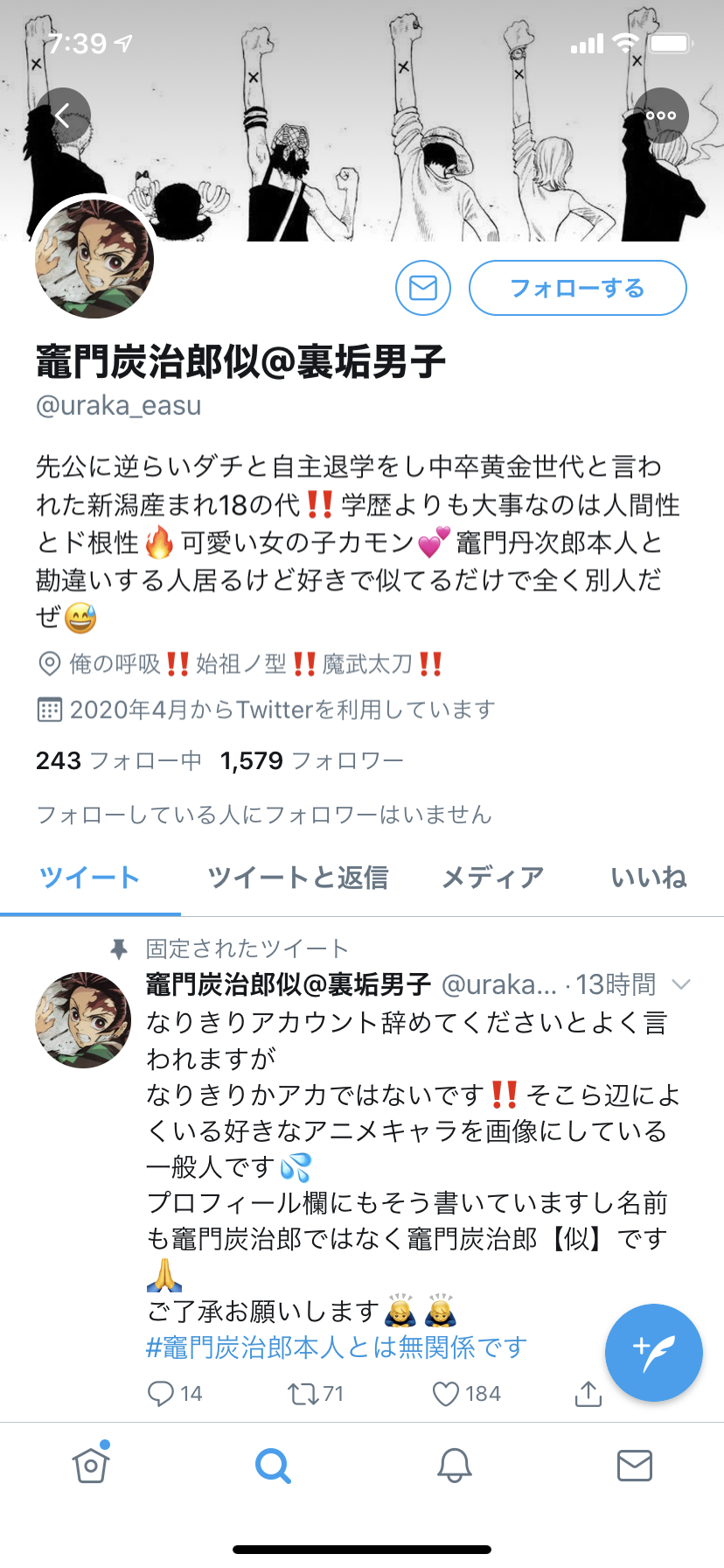The image size is (724, 1568).
Task: Go back using the arrow button
Action: coord(63,115)
